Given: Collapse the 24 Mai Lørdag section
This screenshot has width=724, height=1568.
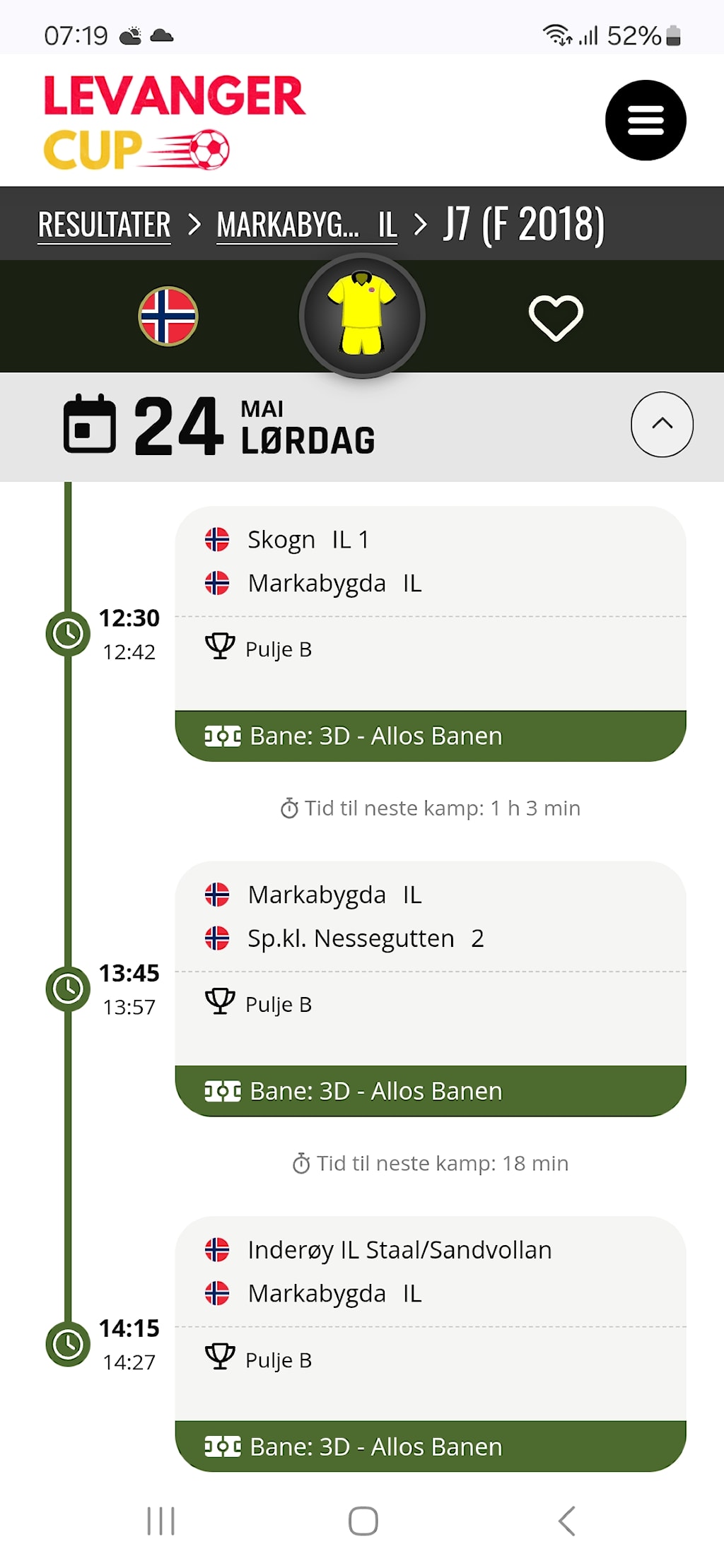Looking at the screenshot, I should pos(662,424).
